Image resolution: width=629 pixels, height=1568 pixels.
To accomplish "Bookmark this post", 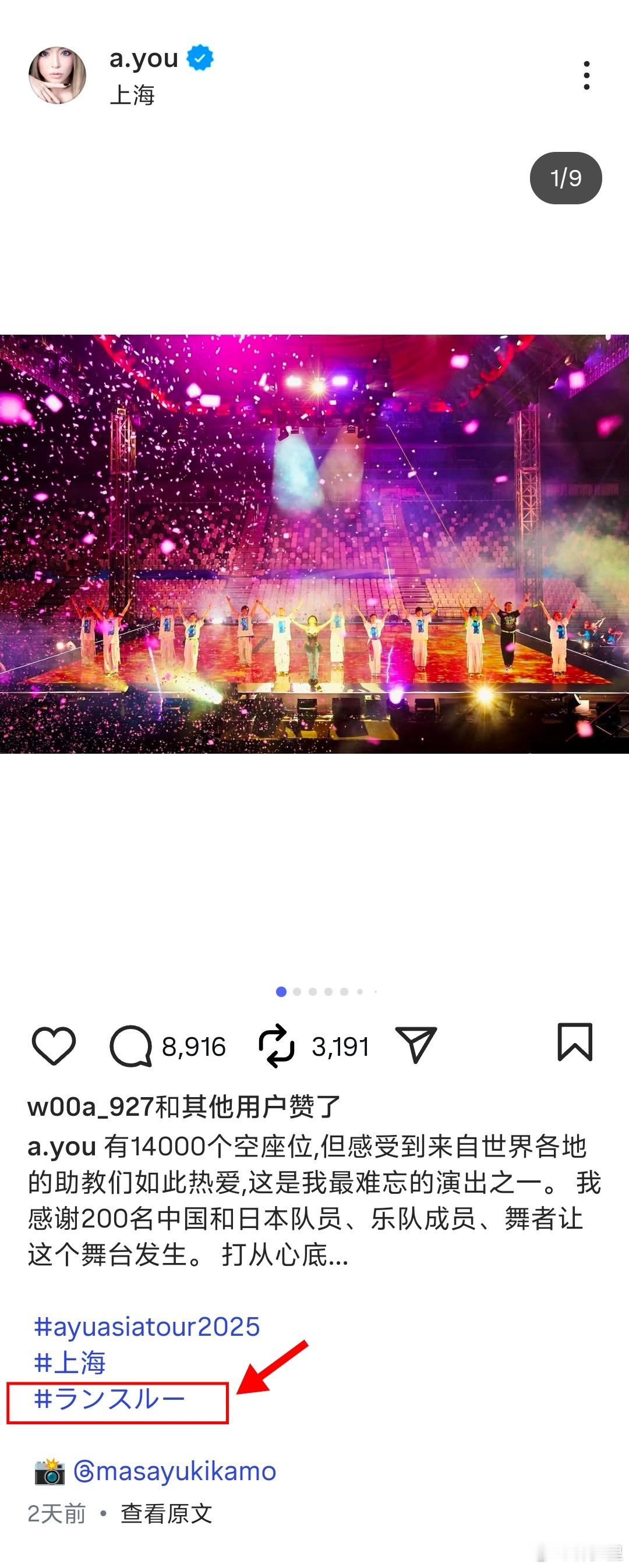I will pos(575,1042).
